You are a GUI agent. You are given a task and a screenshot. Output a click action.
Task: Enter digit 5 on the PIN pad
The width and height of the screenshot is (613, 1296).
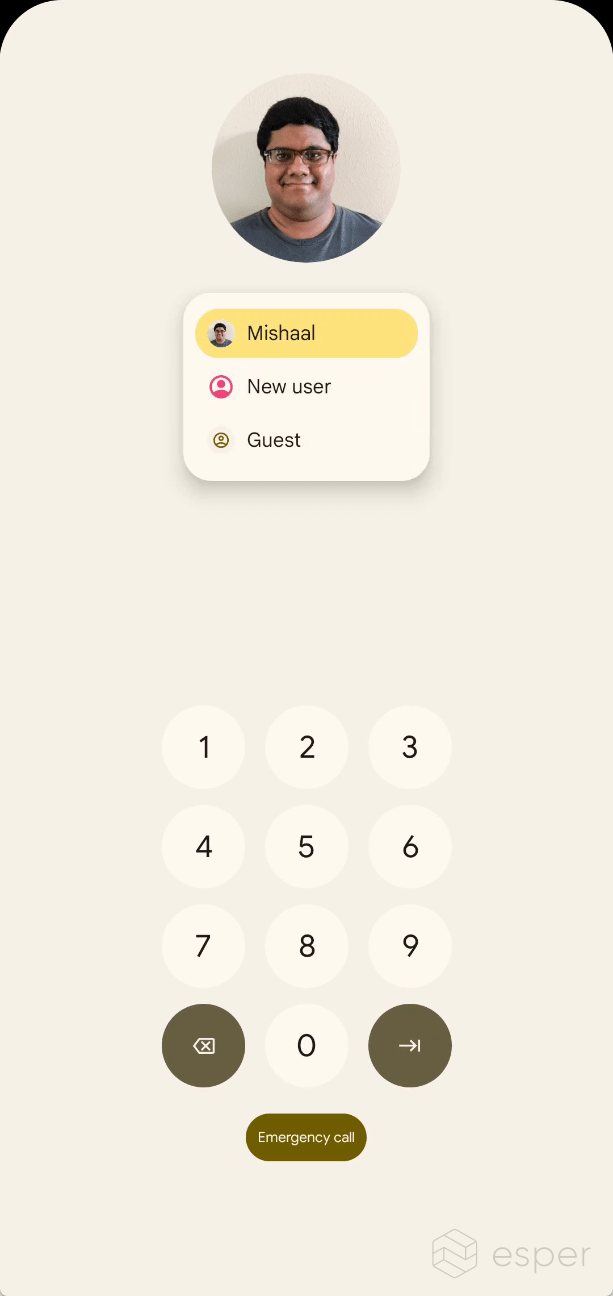click(x=306, y=847)
